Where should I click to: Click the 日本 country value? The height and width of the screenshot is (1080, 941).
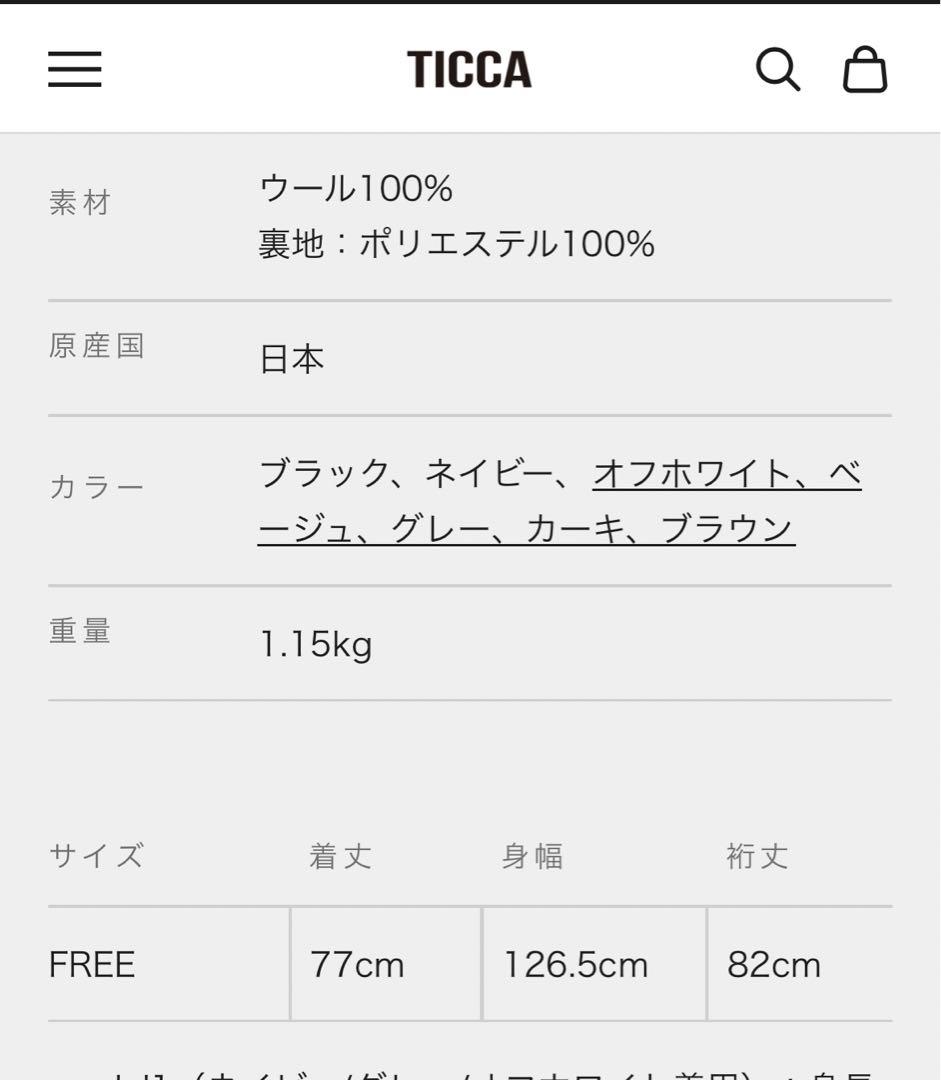click(x=291, y=356)
